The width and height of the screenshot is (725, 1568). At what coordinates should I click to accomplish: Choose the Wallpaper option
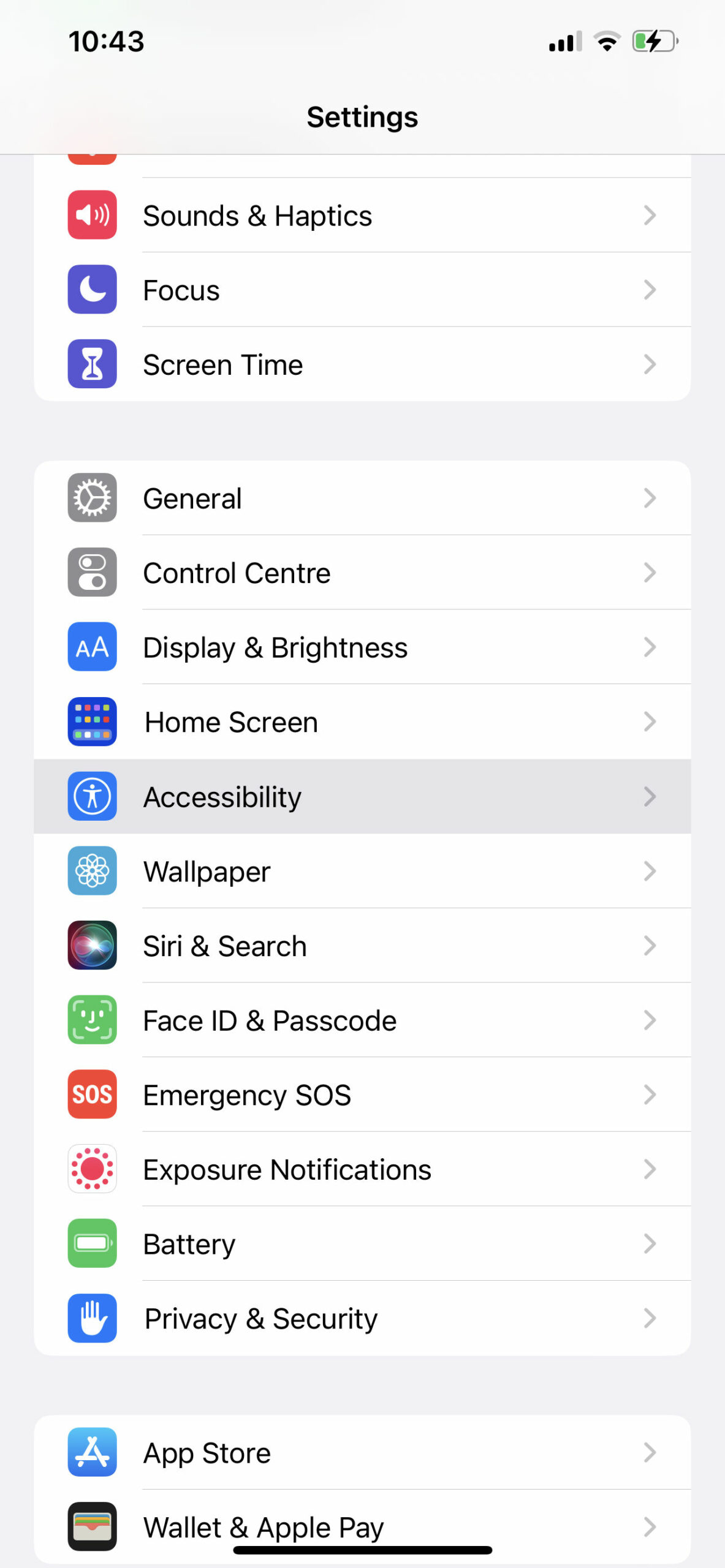[x=362, y=871]
